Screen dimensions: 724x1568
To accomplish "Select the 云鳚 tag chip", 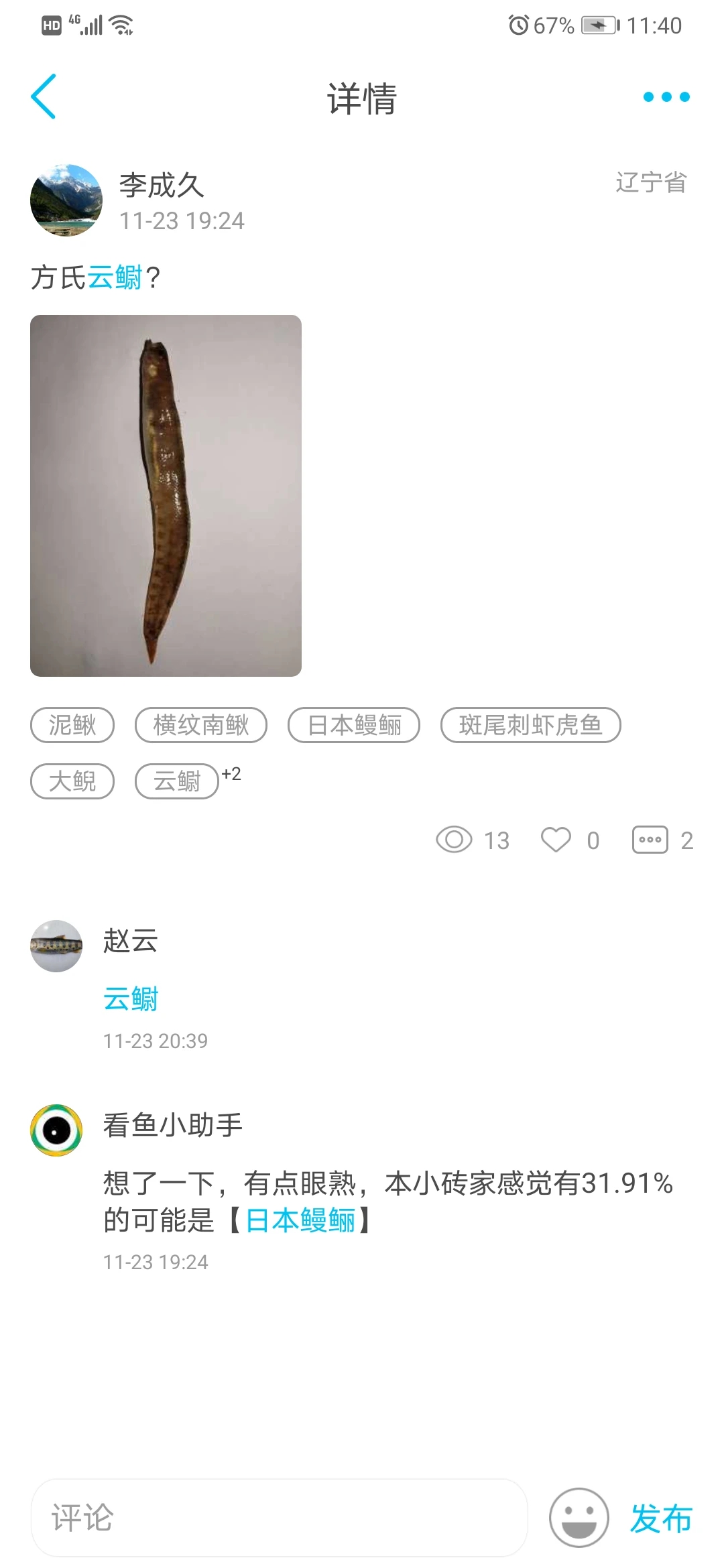I will (x=177, y=781).
